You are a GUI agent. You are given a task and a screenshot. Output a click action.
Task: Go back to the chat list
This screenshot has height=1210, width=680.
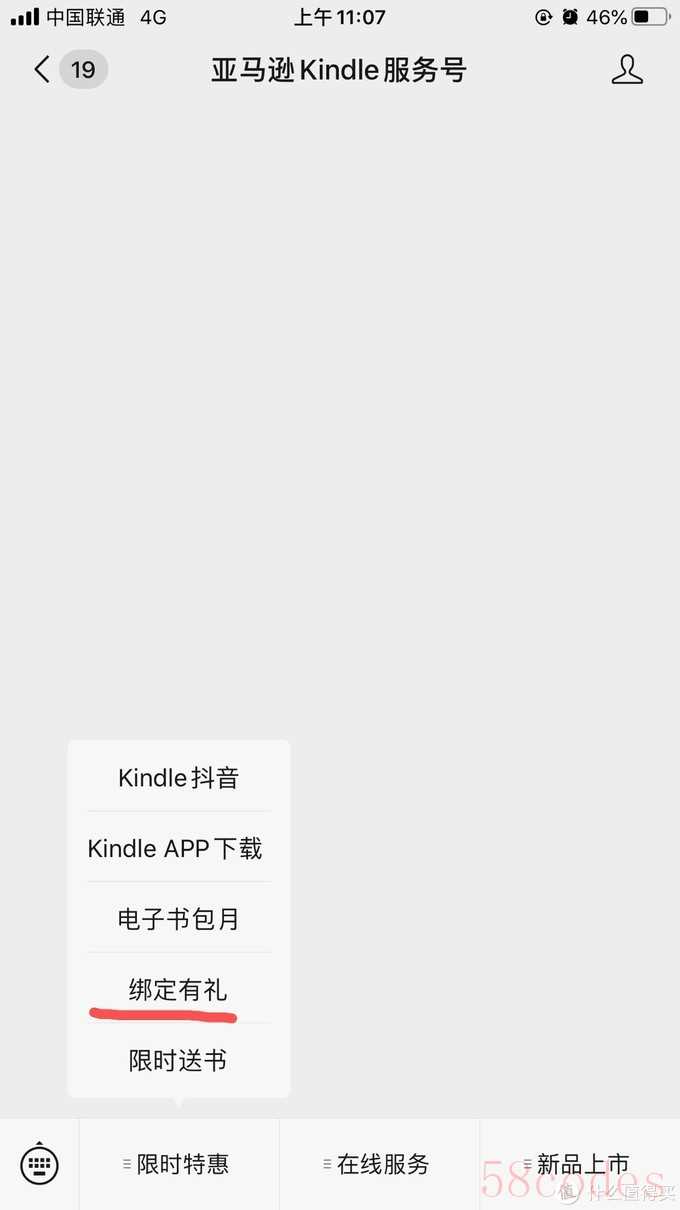(70, 69)
